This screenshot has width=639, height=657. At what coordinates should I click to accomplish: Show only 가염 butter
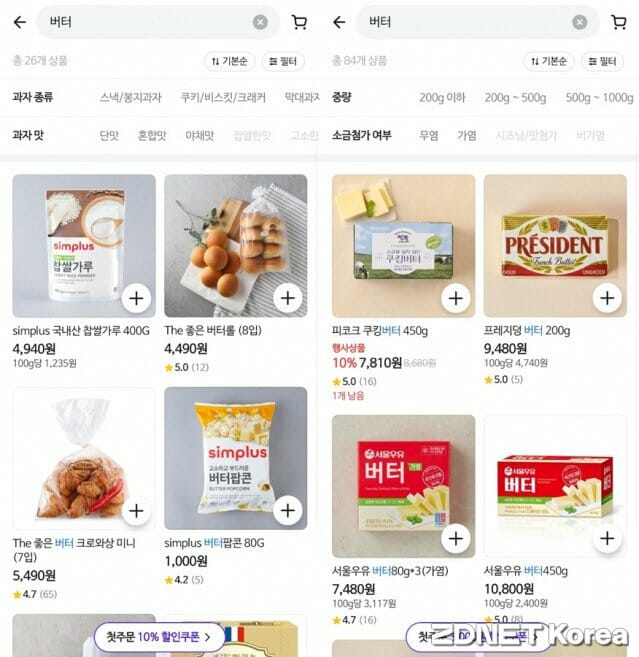click(466, 136)
